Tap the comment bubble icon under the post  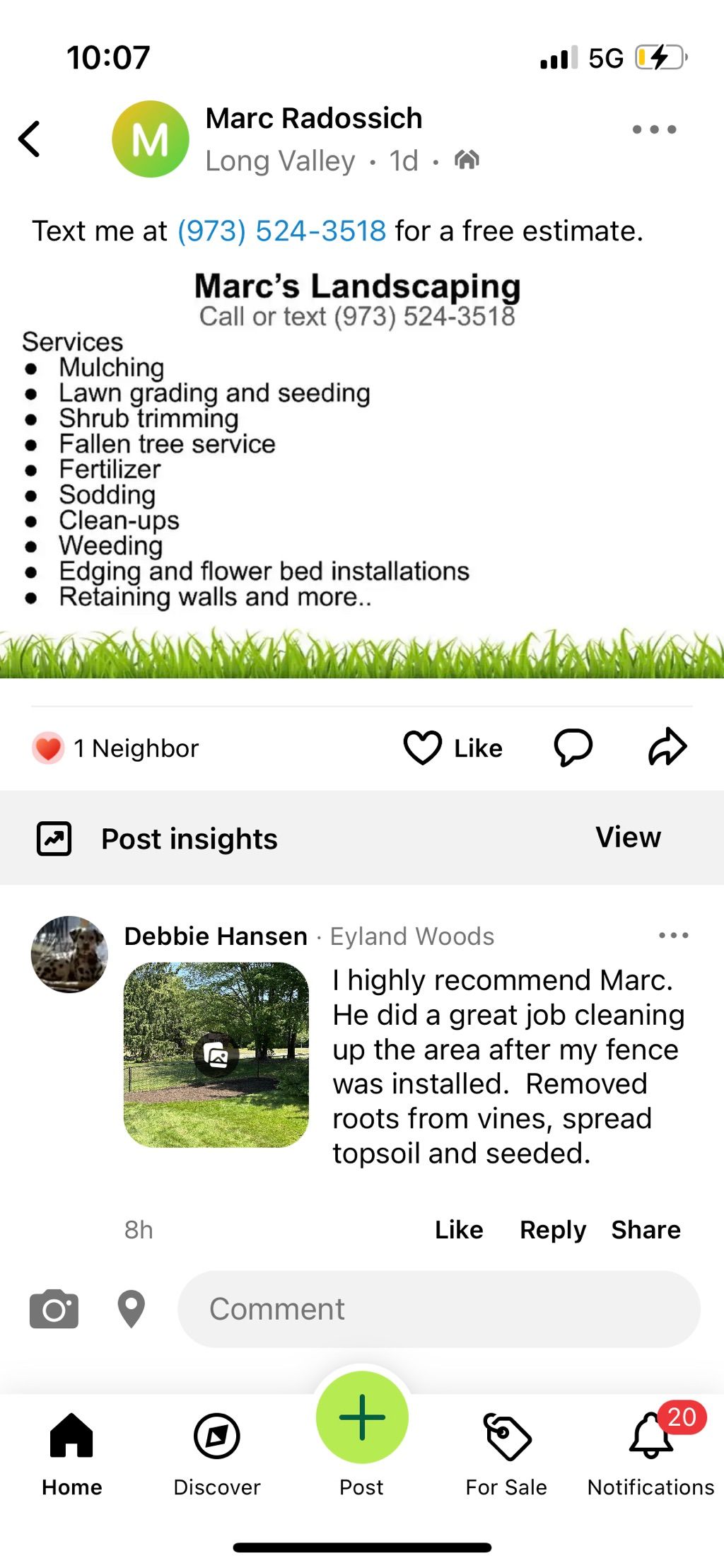click(x=573, y=748)
